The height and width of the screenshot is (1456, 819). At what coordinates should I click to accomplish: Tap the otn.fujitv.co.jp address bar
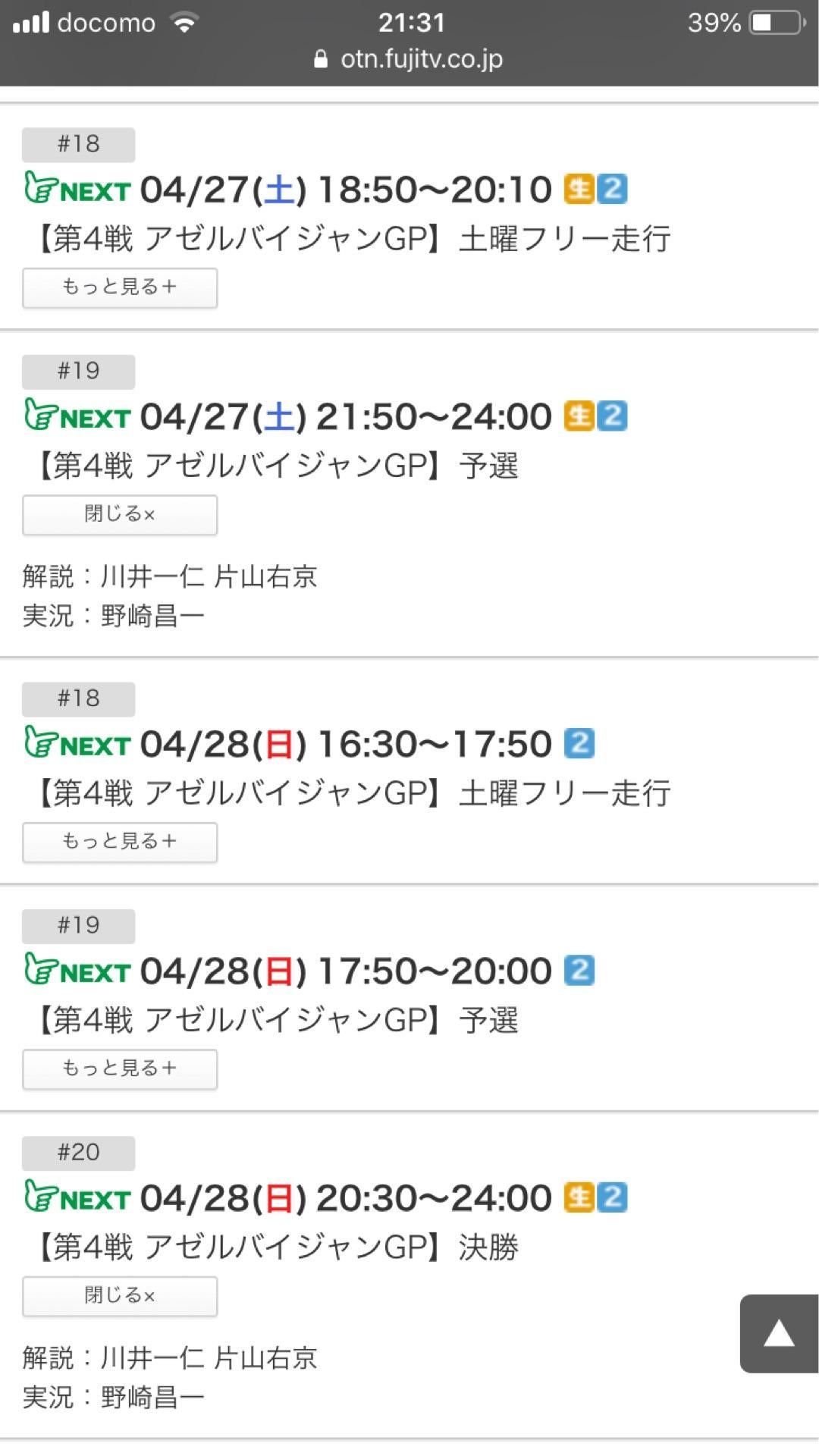click(x=409, y=59)
